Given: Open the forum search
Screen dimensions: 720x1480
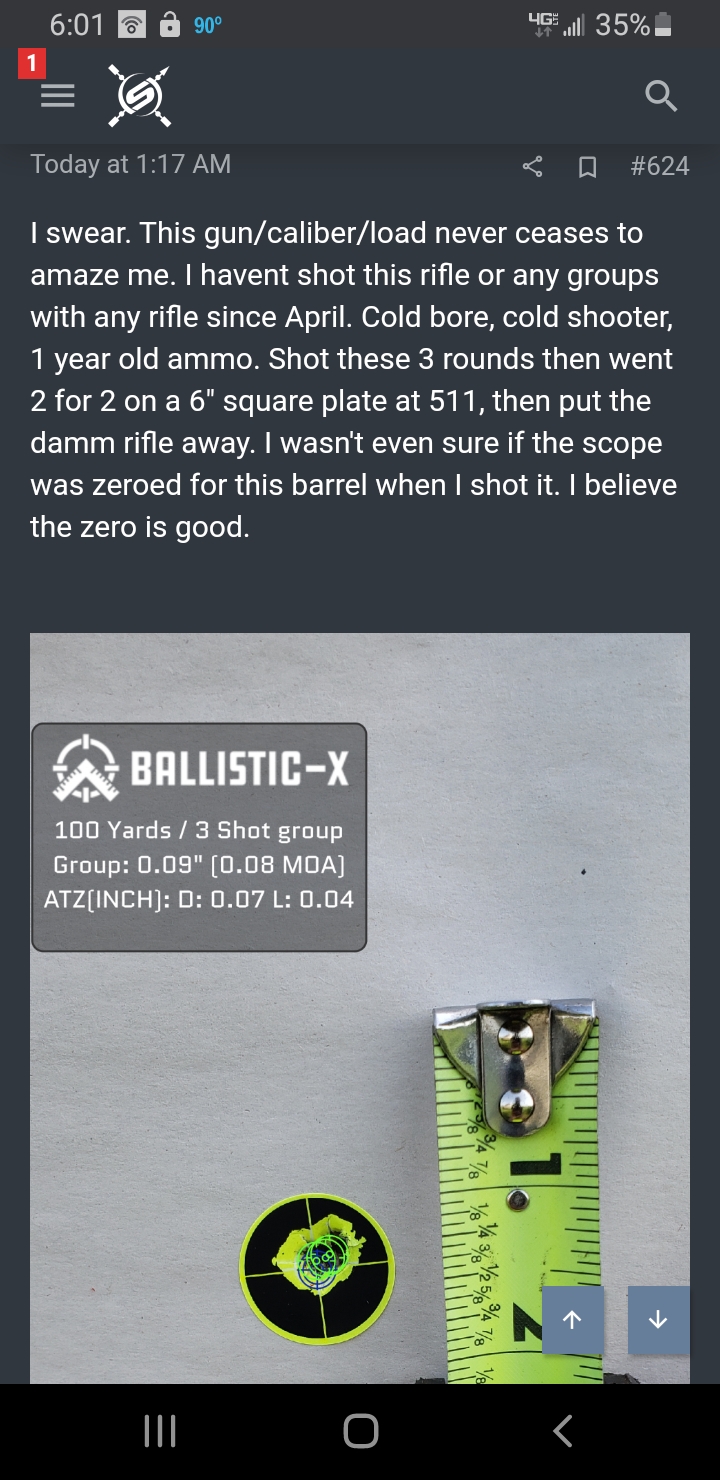Looking at the screenshot, I should point(661,96).
